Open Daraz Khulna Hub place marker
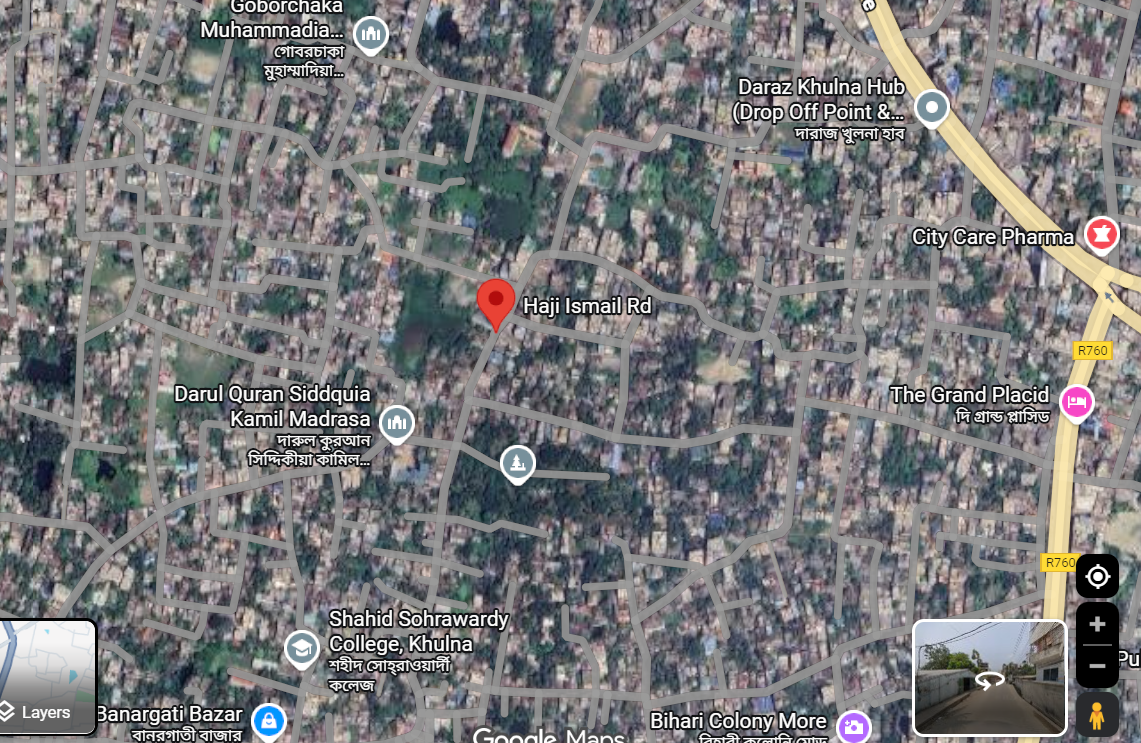This screenshot has height=743, width=1141. click(x=932, y=108)
